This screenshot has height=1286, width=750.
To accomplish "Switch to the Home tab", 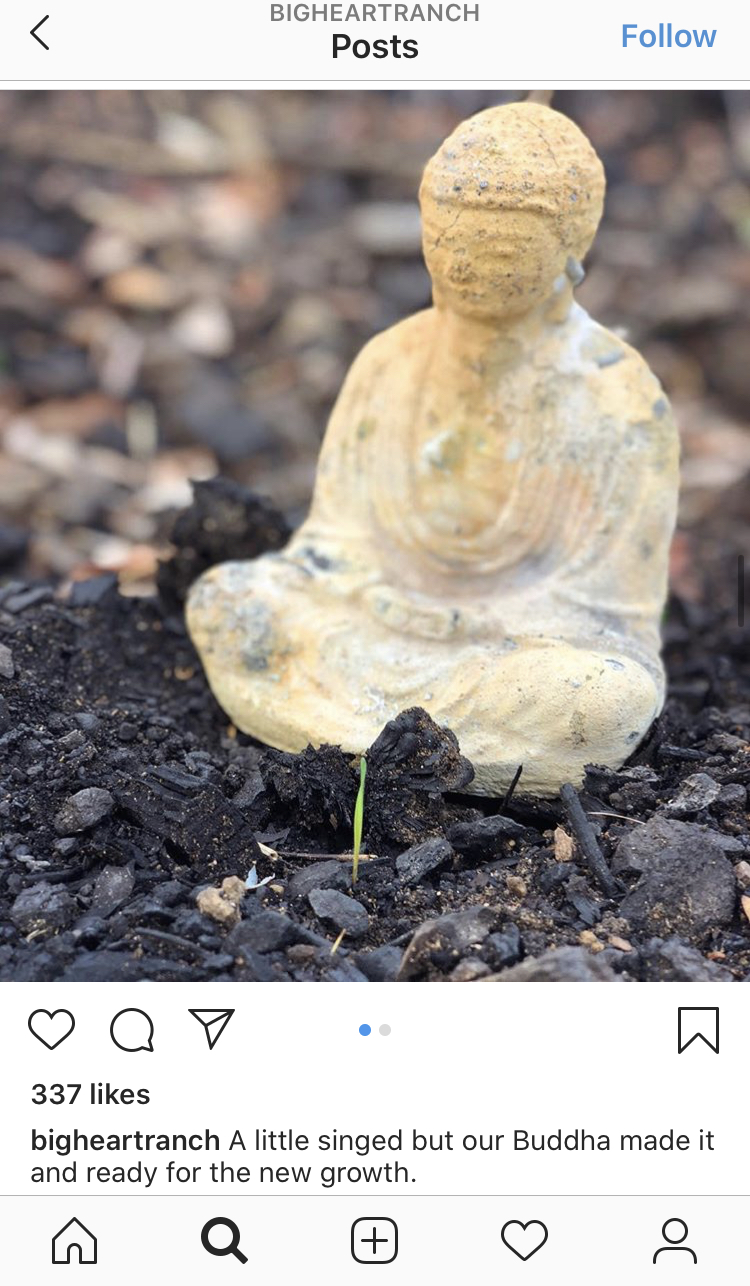I will coord(75,1241).
